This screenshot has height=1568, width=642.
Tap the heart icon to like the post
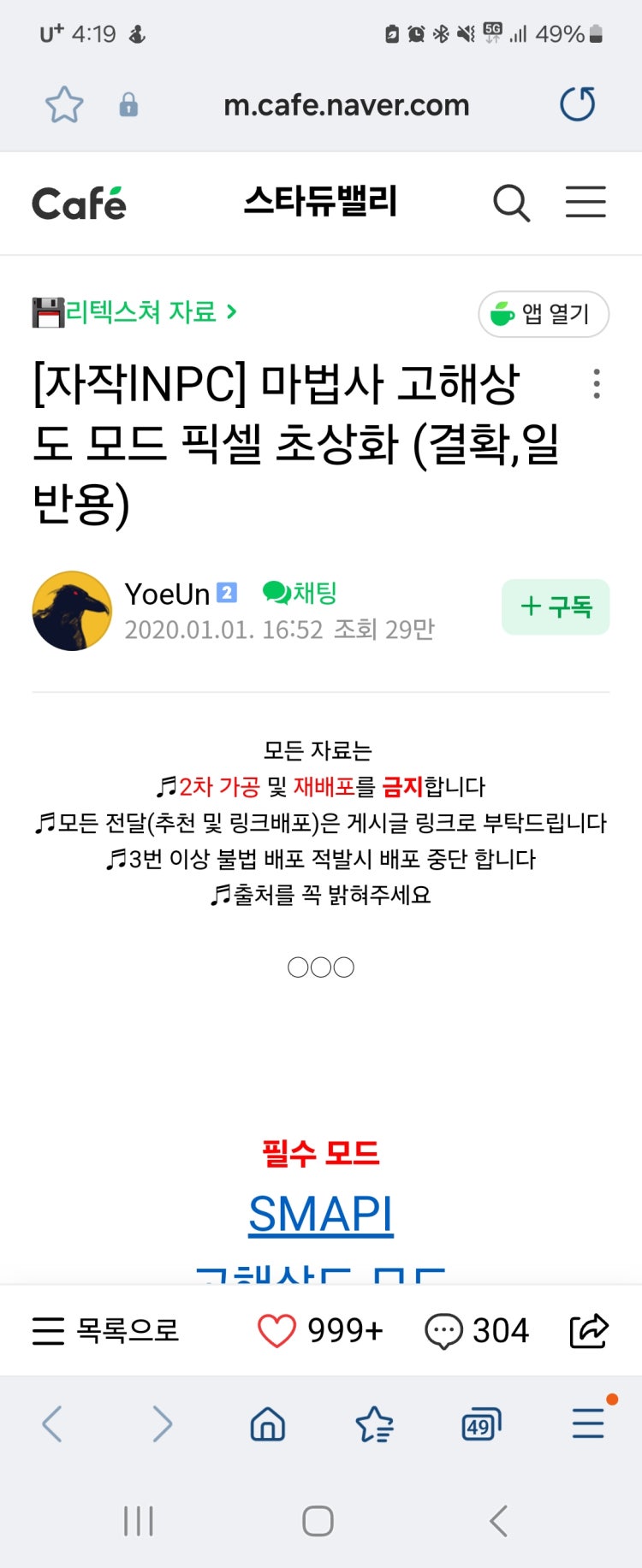(278, 1330)
